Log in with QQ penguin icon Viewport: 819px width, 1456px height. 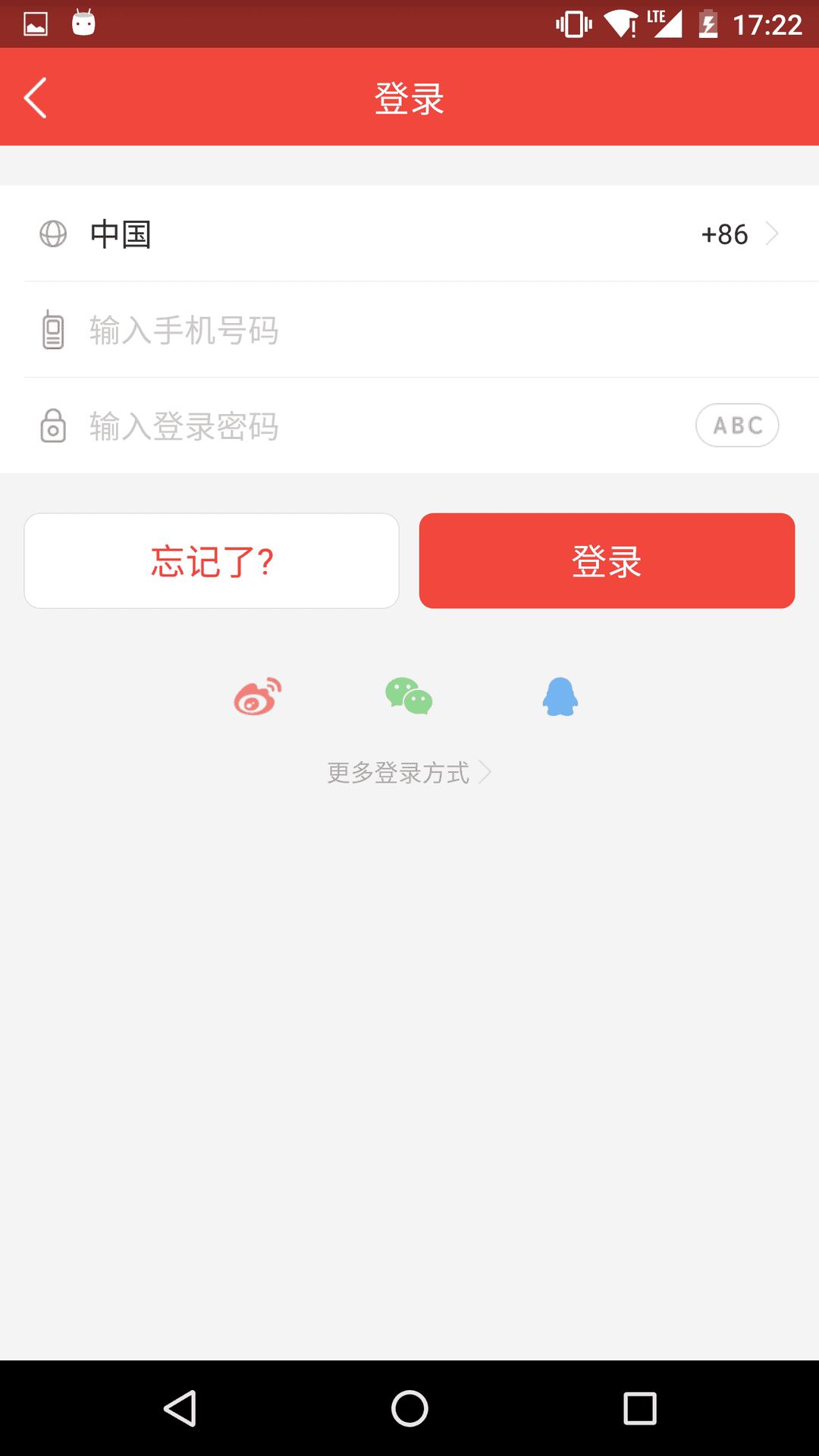(x=560, y=697)
